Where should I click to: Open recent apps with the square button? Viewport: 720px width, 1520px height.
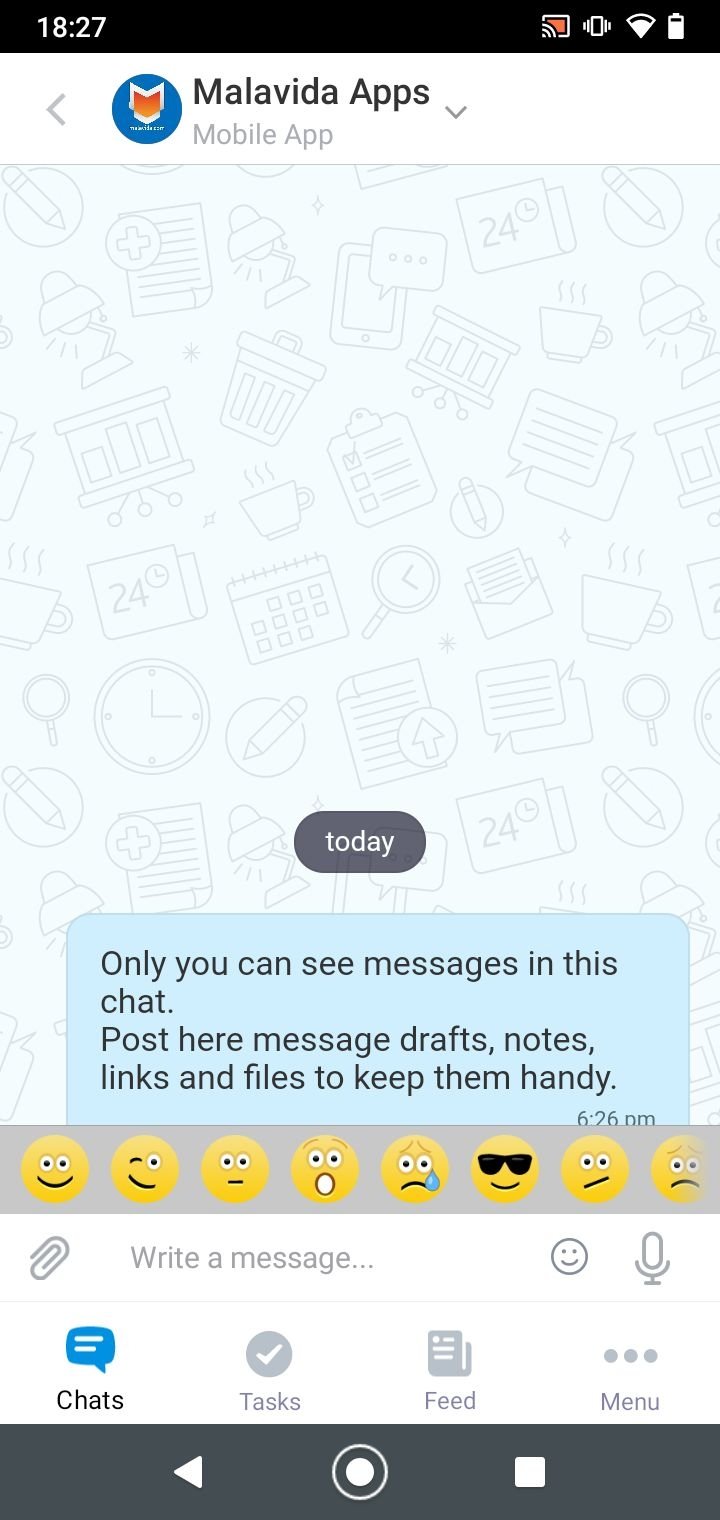click(x=530, y=1472)
